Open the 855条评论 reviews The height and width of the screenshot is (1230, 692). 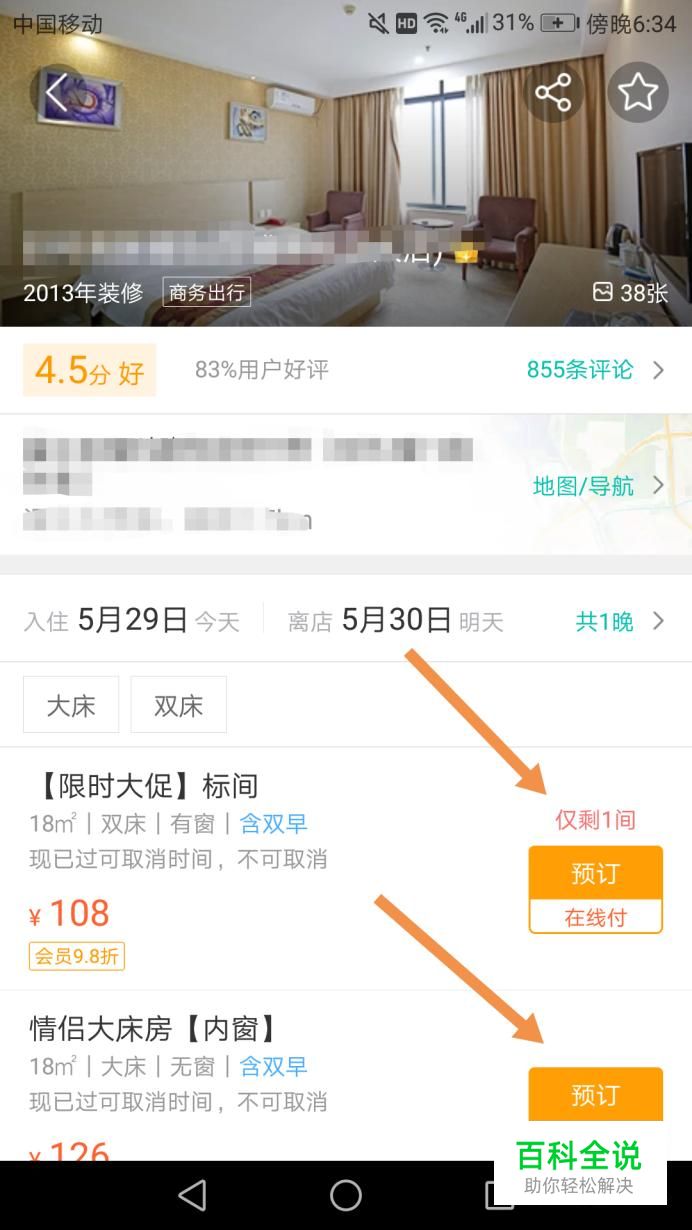pos(595,370)
